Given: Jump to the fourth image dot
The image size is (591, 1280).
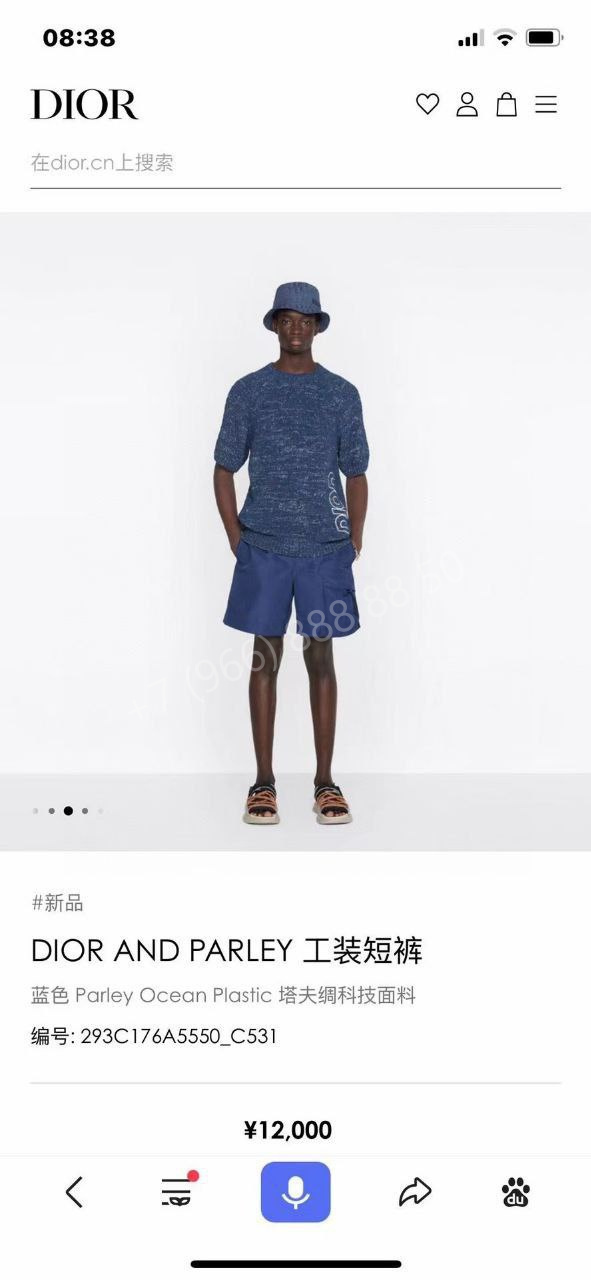Looking at the screenshot, I should [85, 811].
